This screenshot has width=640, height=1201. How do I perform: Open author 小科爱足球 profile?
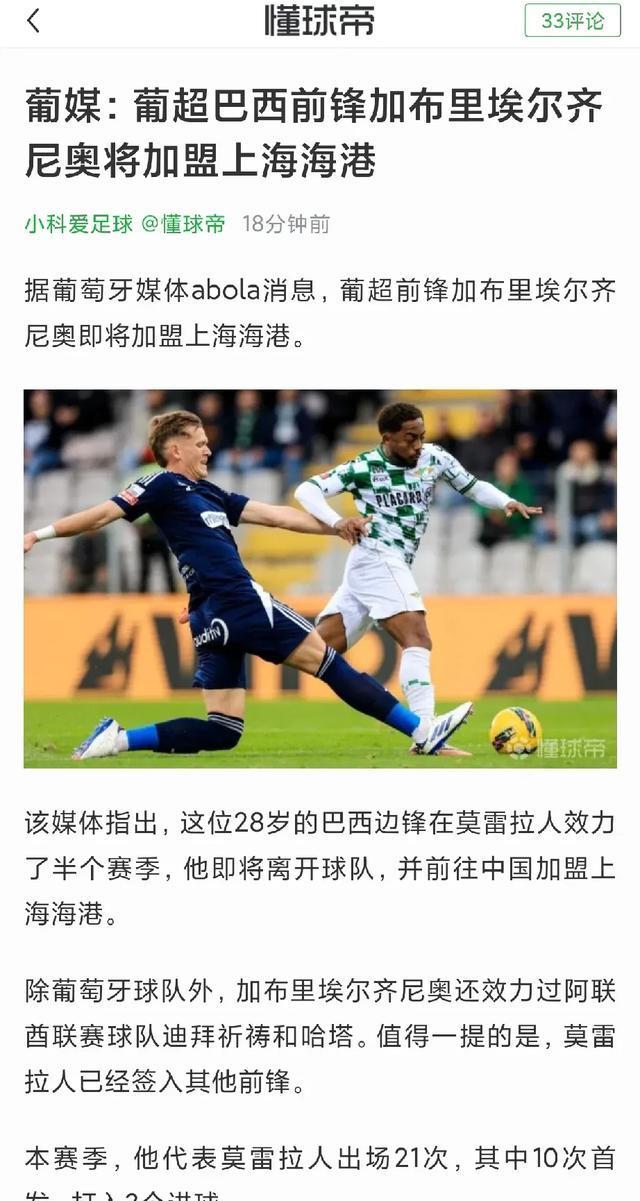[x=78, y=224]
